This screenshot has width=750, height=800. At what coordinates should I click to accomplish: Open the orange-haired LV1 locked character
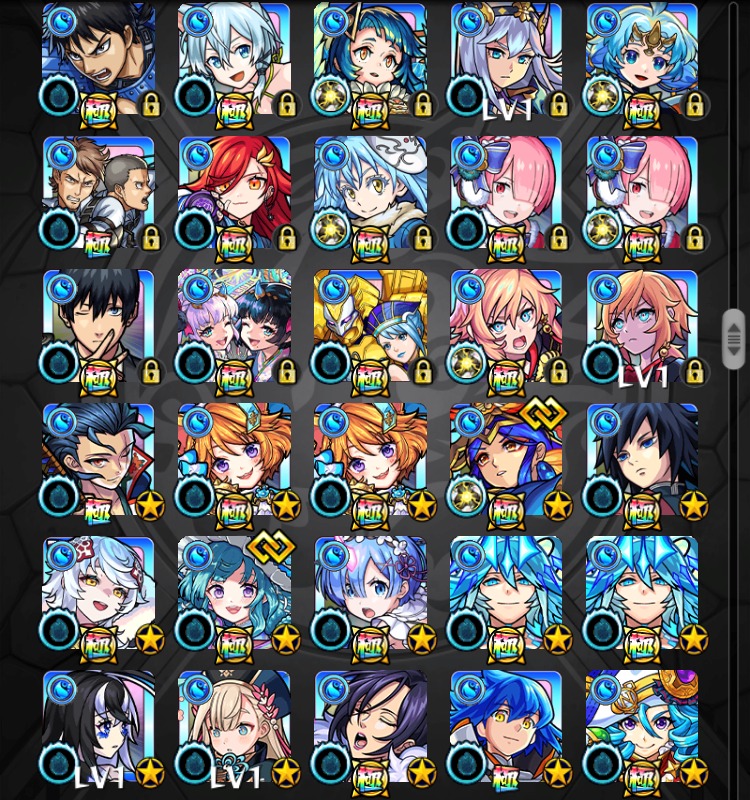(x=642, y=326)
